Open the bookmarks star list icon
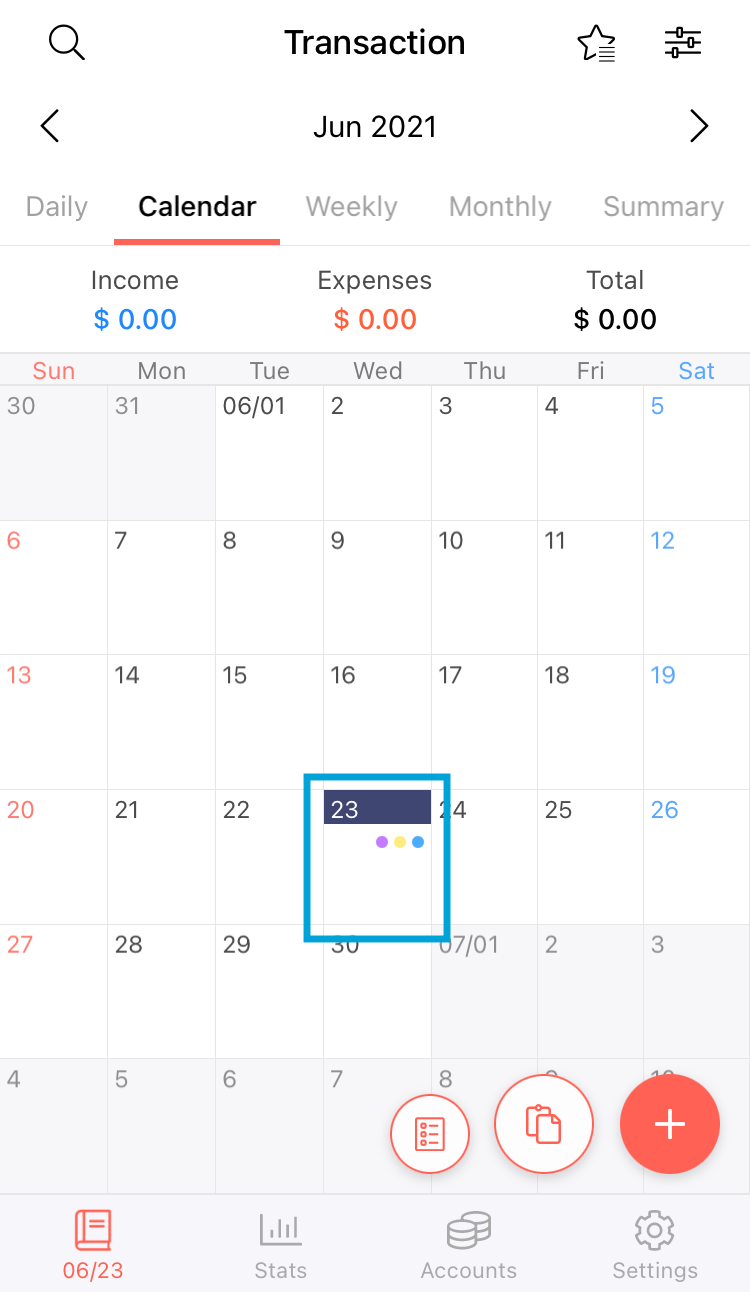 click(597, 43)
